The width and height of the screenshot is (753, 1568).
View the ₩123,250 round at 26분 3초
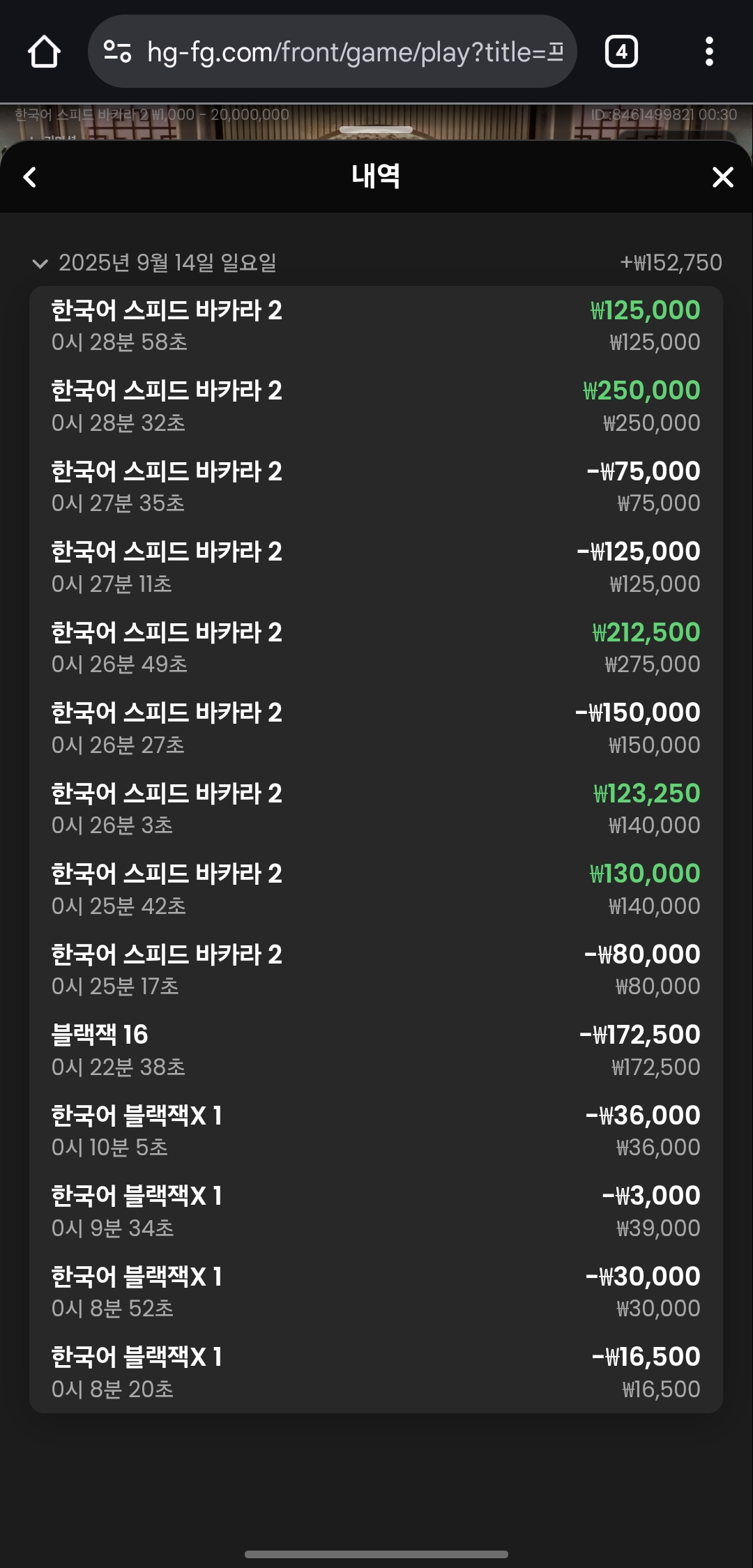(x=376, y=809)
